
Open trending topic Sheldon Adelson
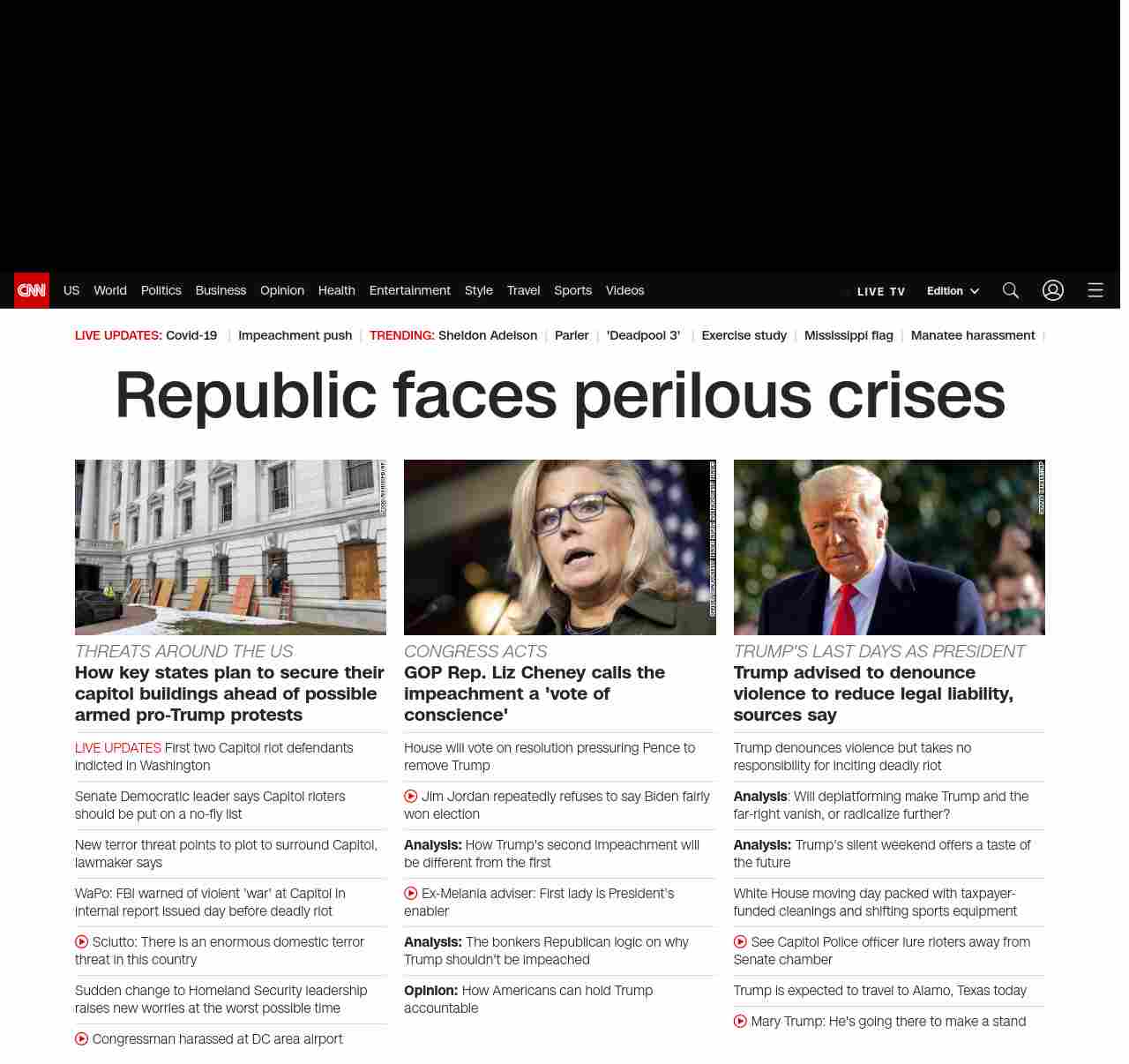(487, 335)
